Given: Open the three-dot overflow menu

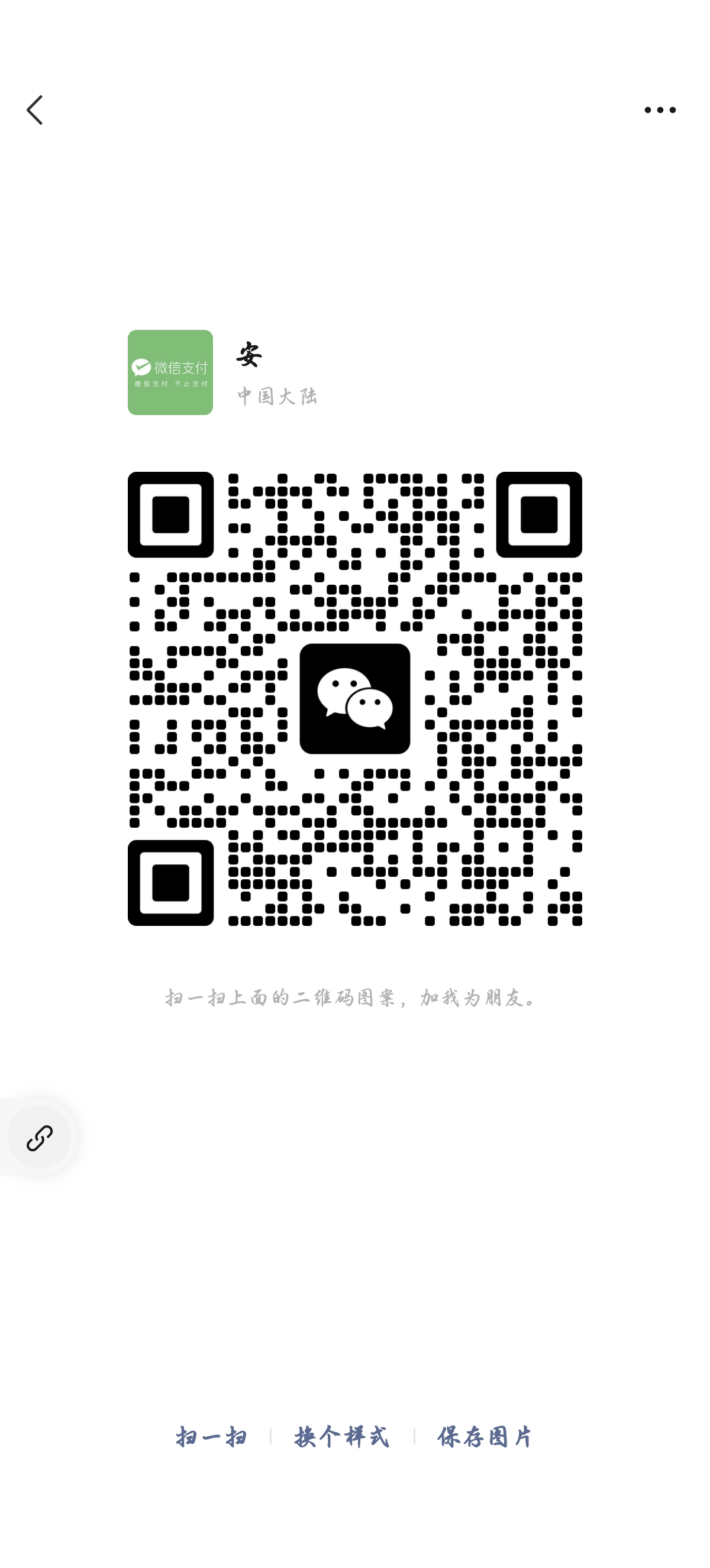Looking at the screenshot, I should point(660,110).
